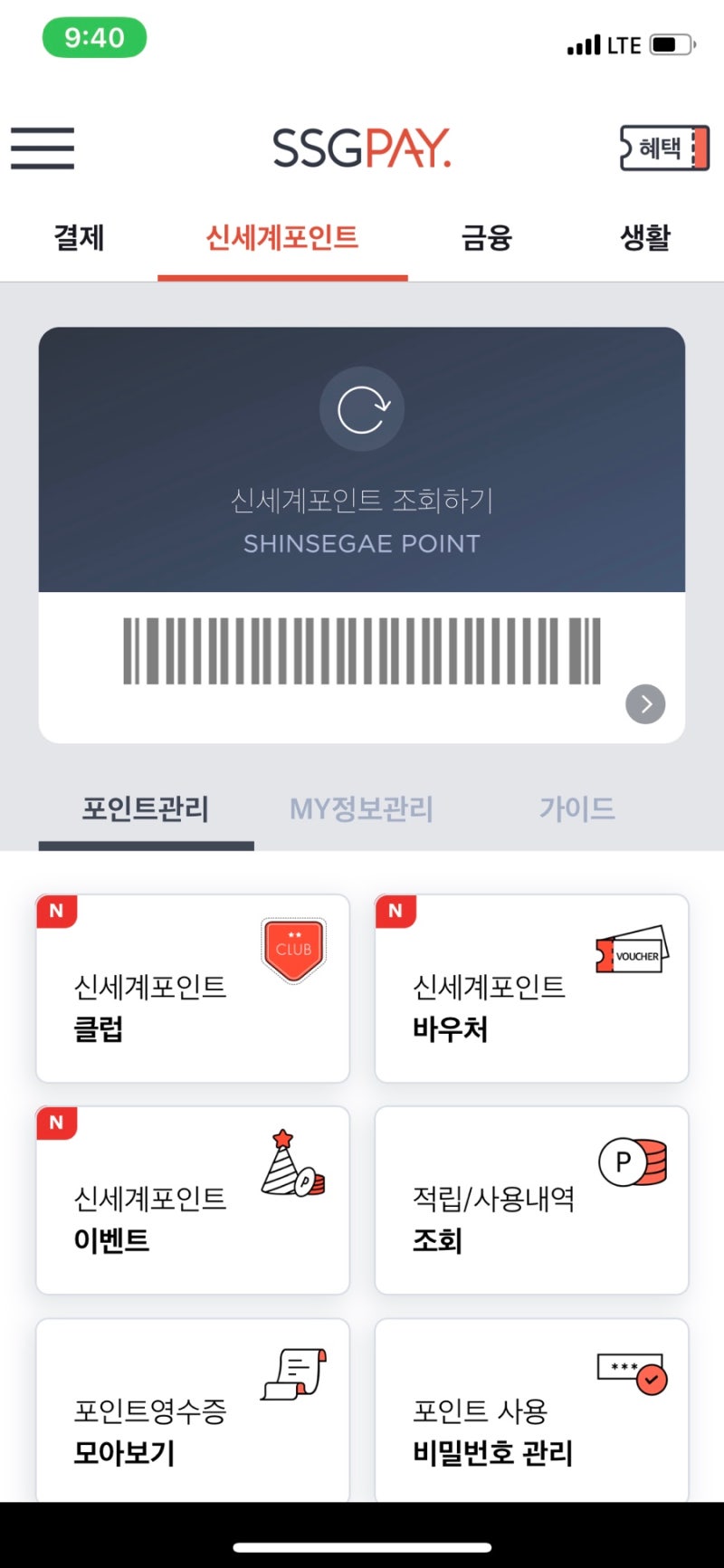Switch to the 결제 tab
Viewport: 724px width, 1568px height.
[79, 238]
